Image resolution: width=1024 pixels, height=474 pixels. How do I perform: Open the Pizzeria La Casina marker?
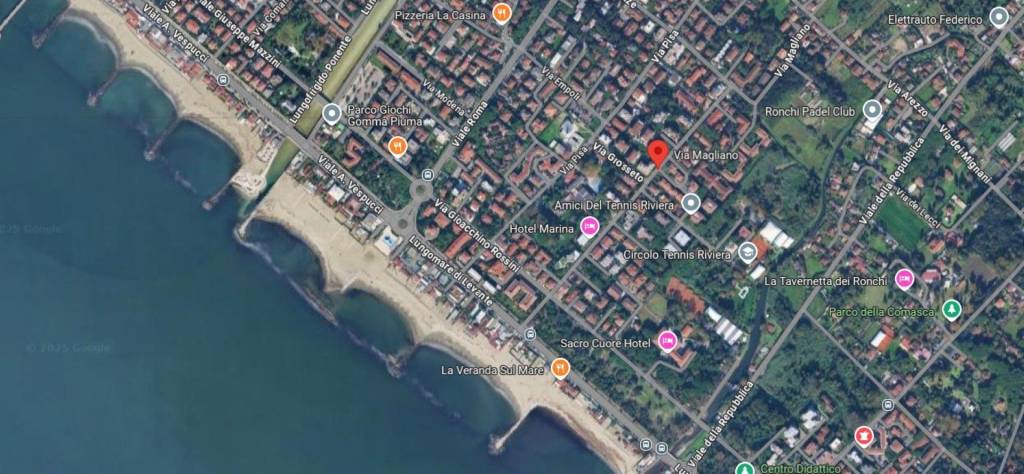(x=503, y=14)
